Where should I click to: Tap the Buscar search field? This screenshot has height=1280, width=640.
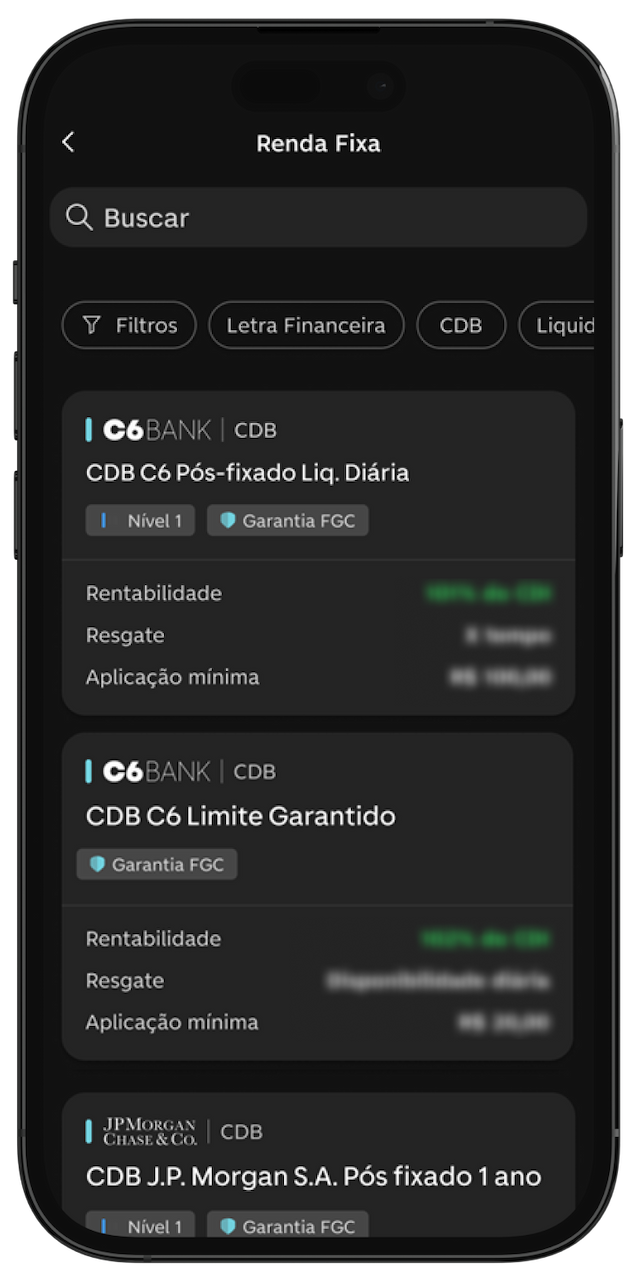click(318, 217)
